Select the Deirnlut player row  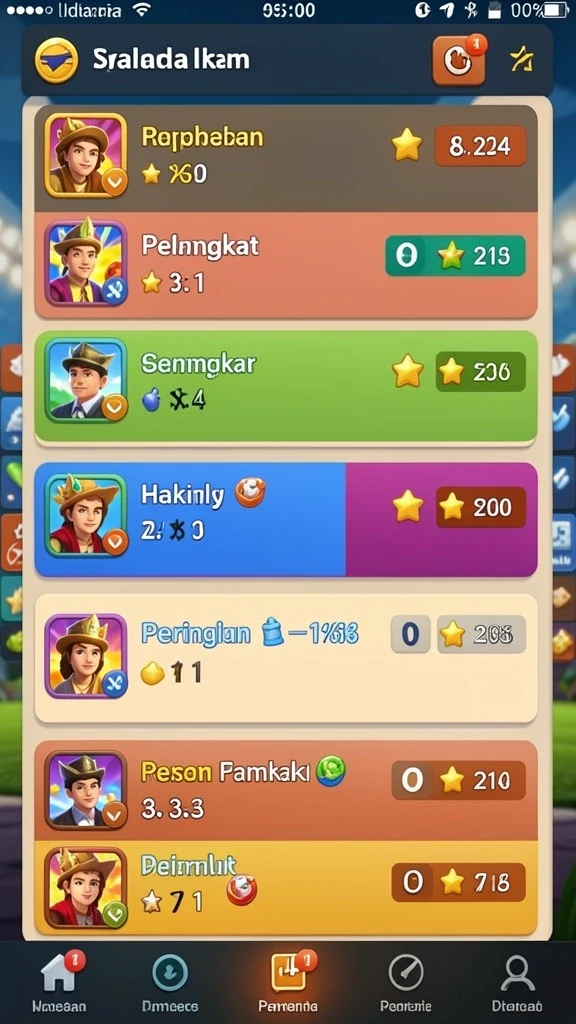coord(286,887)
